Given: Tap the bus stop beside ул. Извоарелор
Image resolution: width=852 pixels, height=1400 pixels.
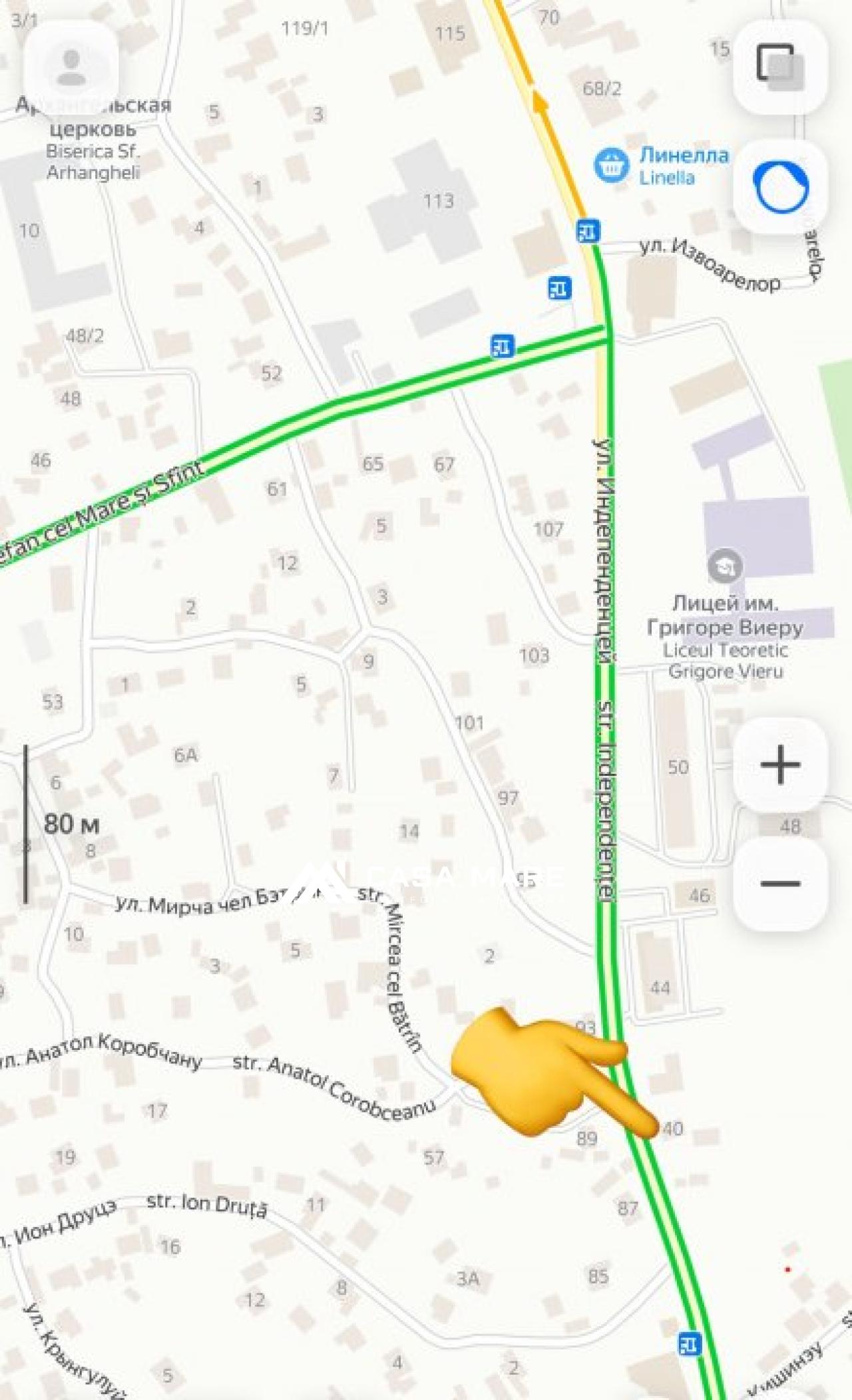Looking at the screenshot, I should coord(588,231).
